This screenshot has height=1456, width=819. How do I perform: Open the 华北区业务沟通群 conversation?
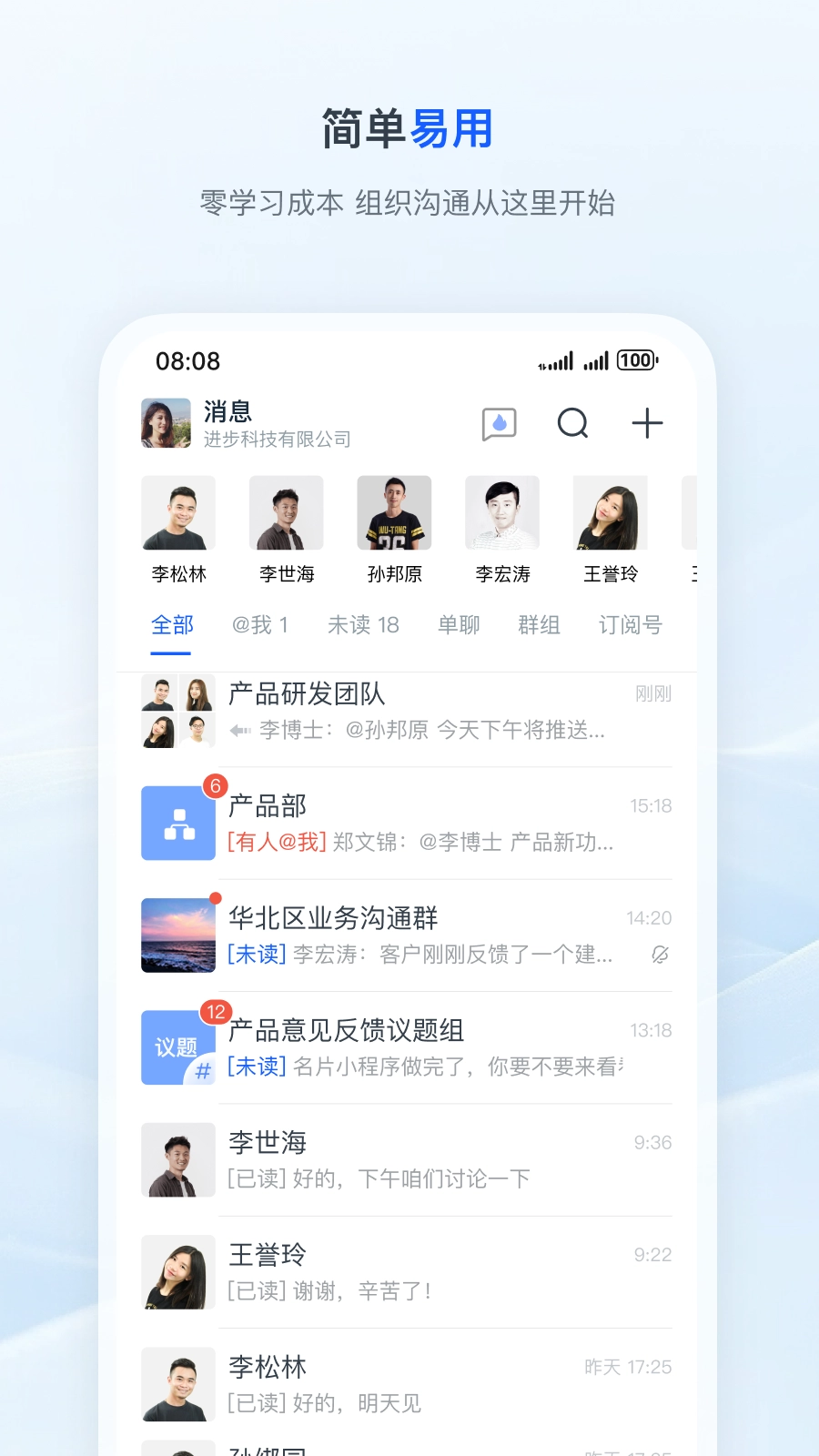point(409,935)
